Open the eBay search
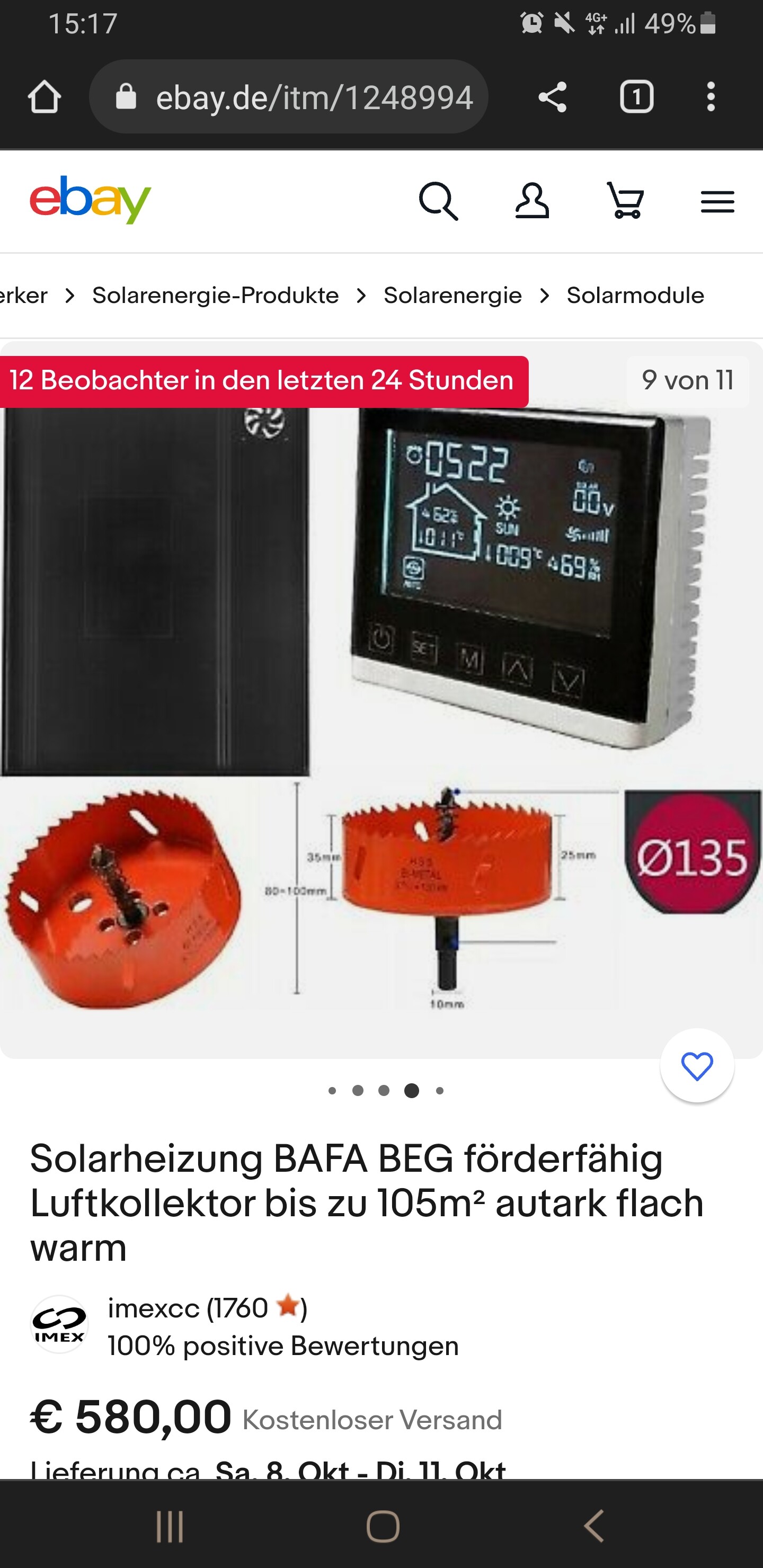Viewport: 763px width, 1568px height. click(x=438, y=201)
